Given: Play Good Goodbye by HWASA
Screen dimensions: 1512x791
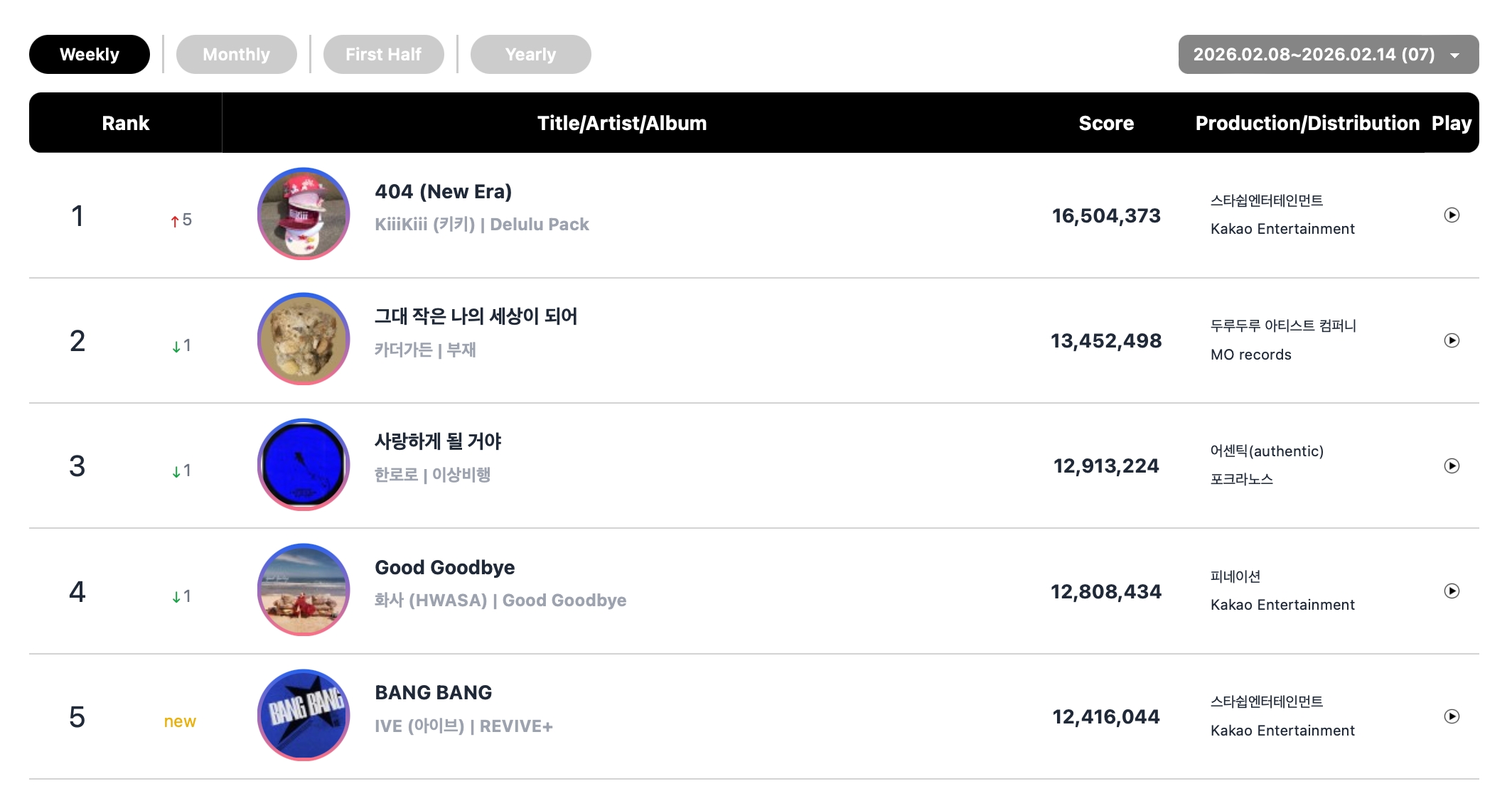Looking at the screenshot, I should (1452, 591).
